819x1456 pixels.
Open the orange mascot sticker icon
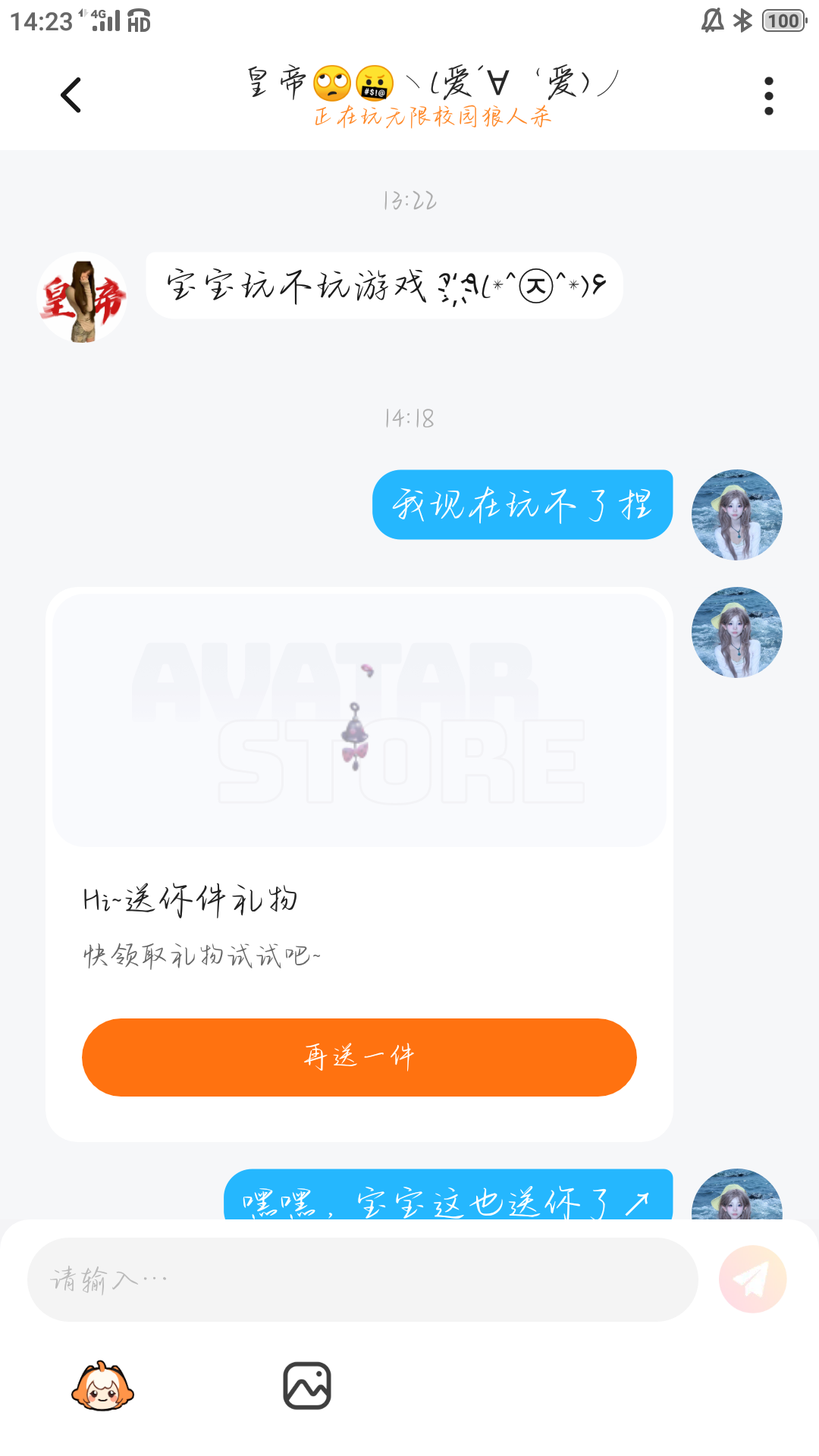102,1385
